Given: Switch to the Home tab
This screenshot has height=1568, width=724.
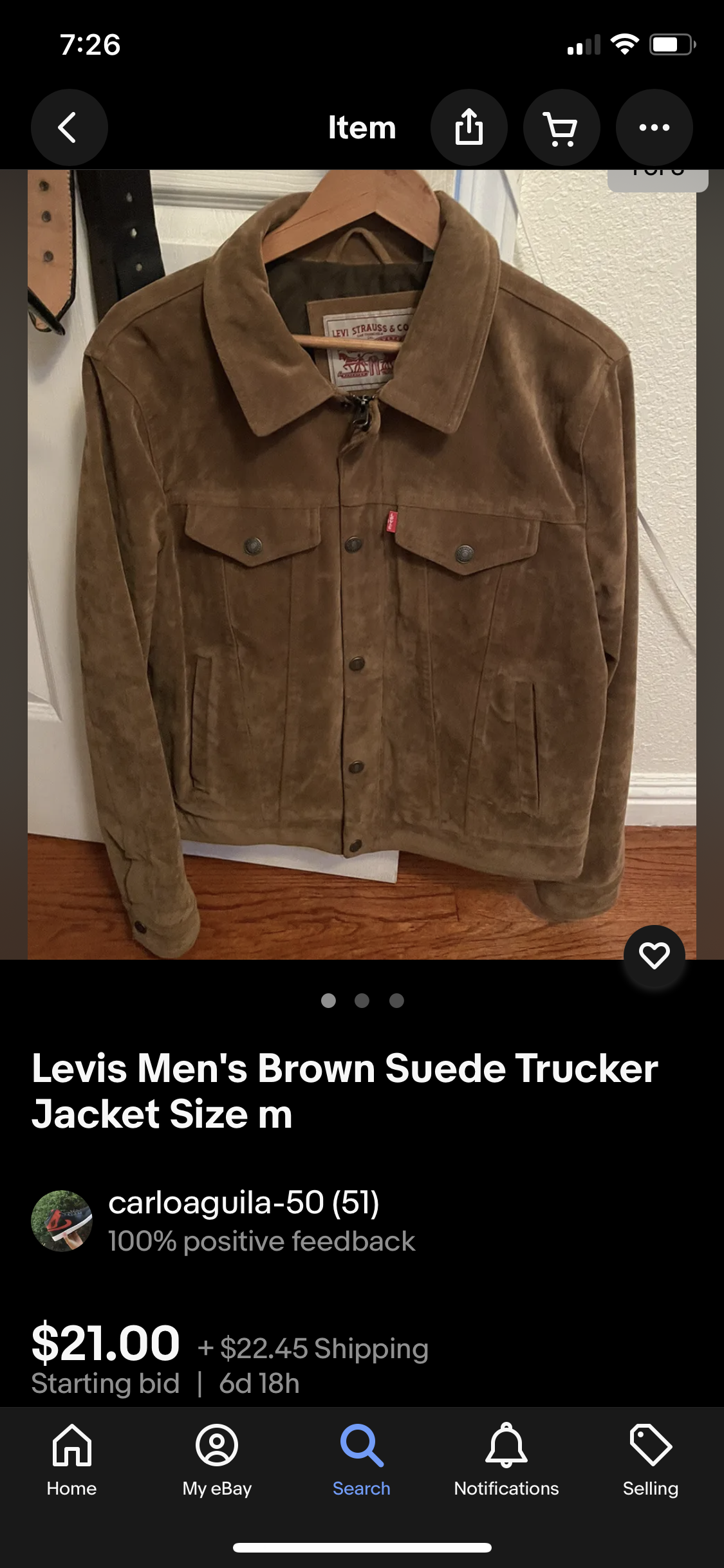Looking at the screenshot, I should [x=71, y=1460].
